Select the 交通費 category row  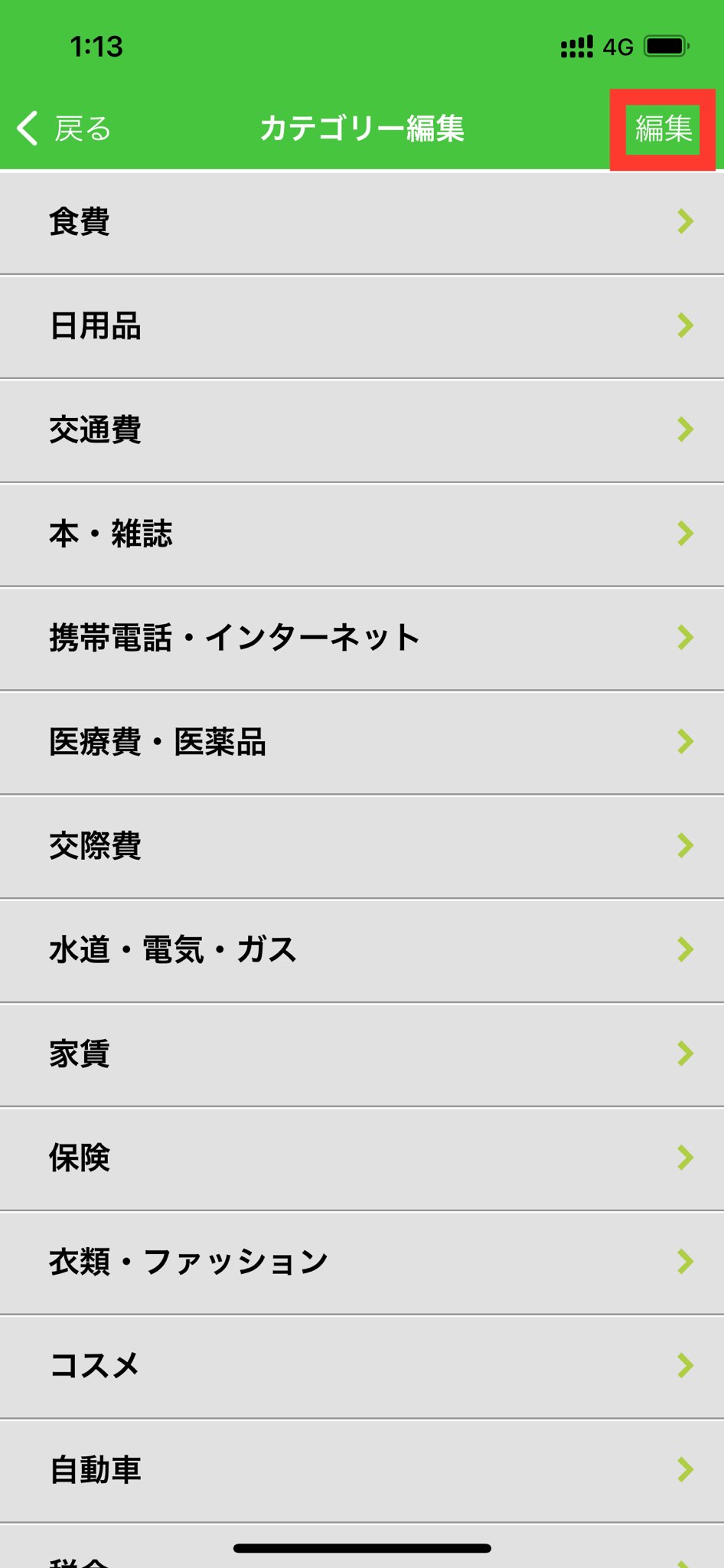[x=361, y=430]
